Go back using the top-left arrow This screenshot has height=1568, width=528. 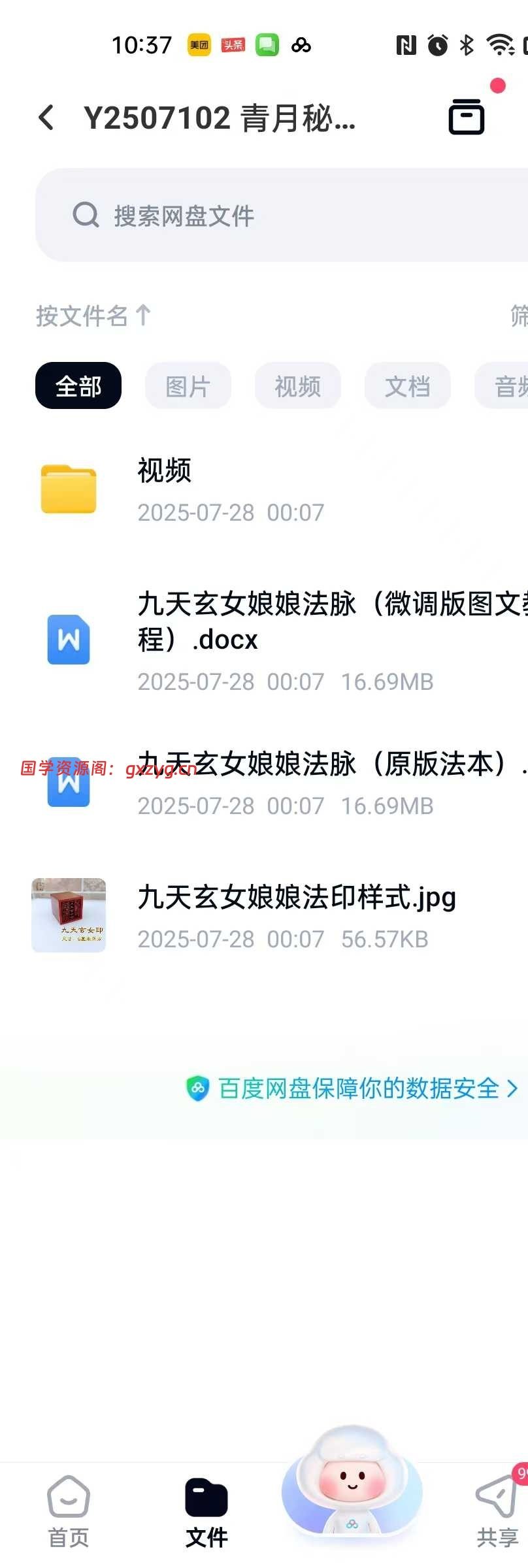[46, 118]
